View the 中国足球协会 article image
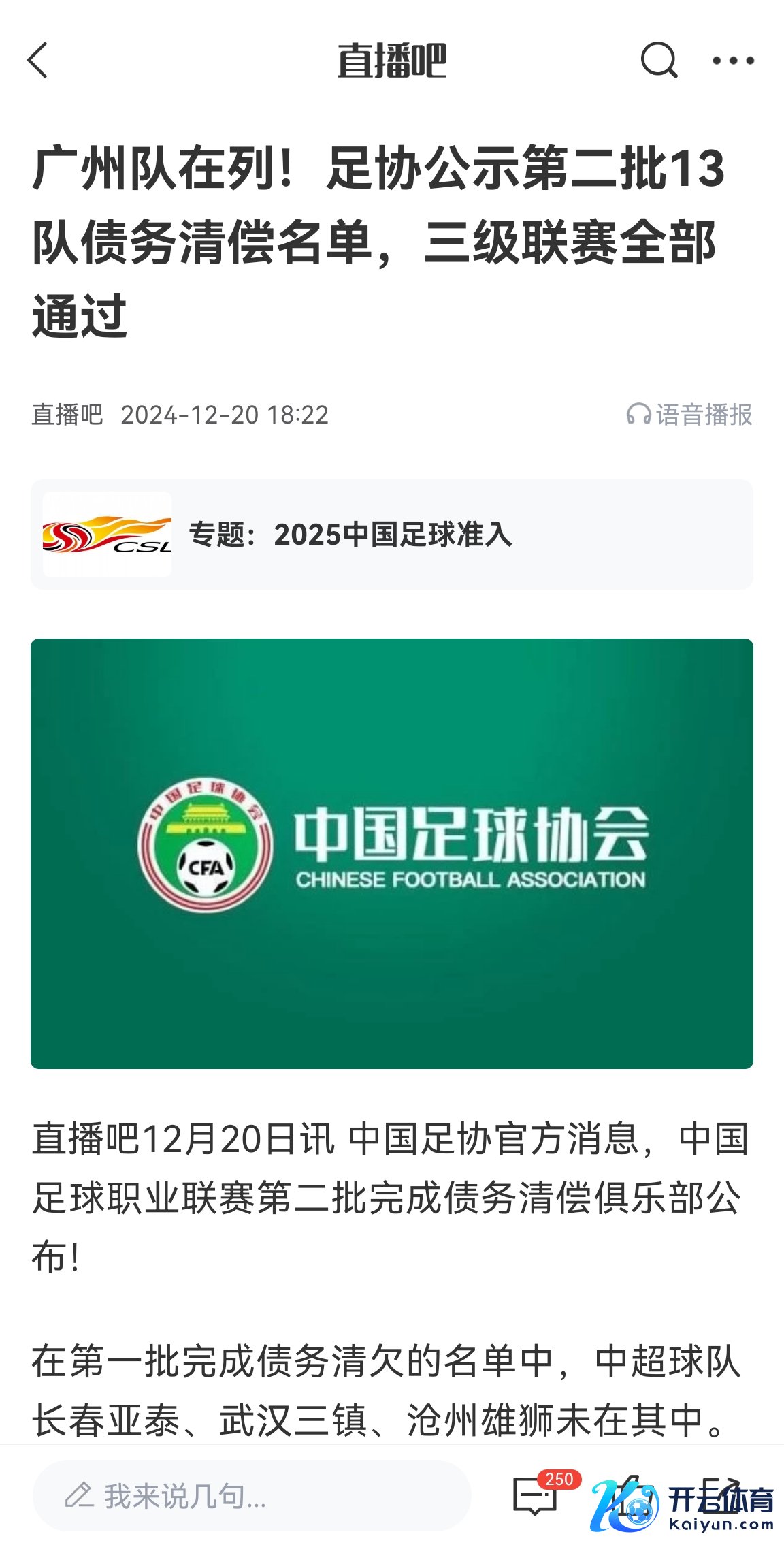Screen dimensions: 784x1547 point(391,853)
